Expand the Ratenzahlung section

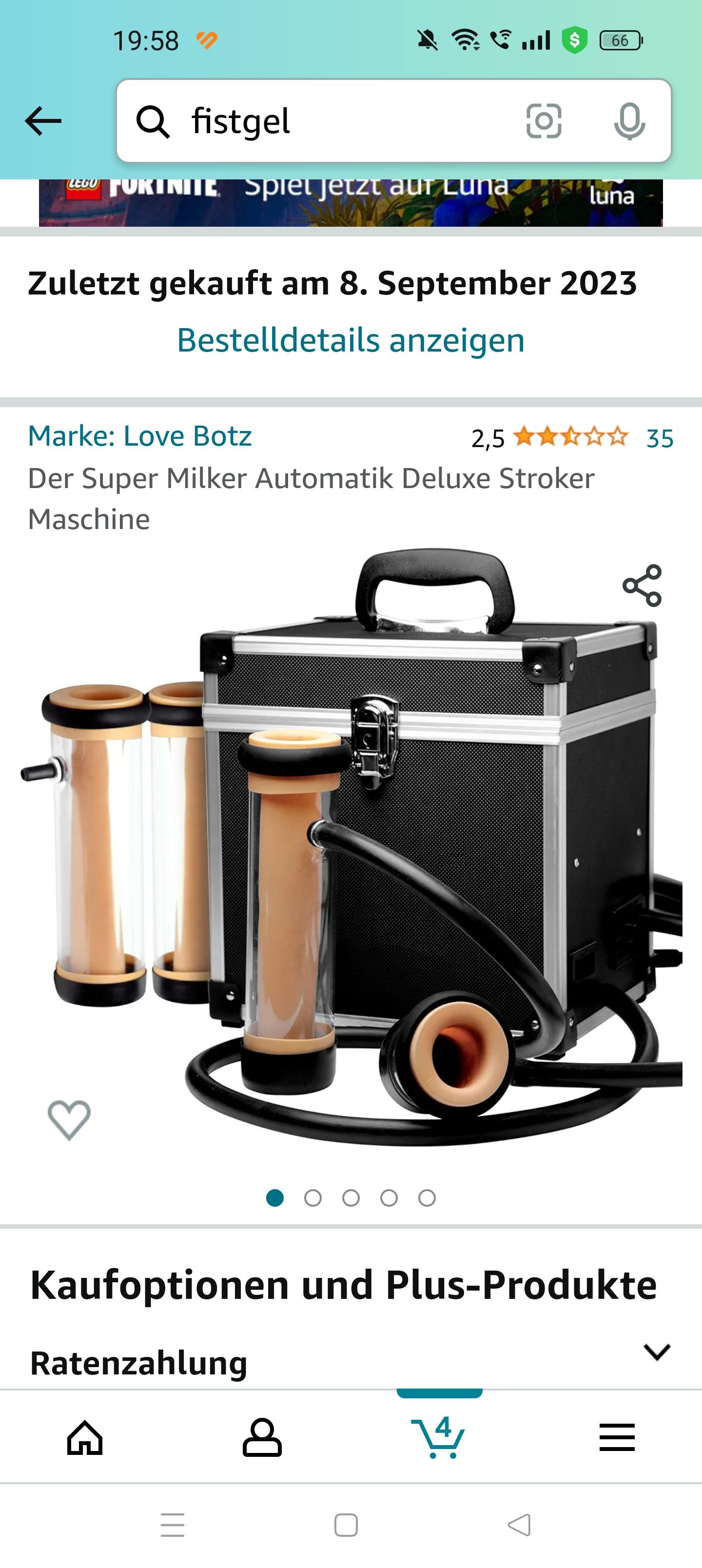click(x=351, y=1362)
